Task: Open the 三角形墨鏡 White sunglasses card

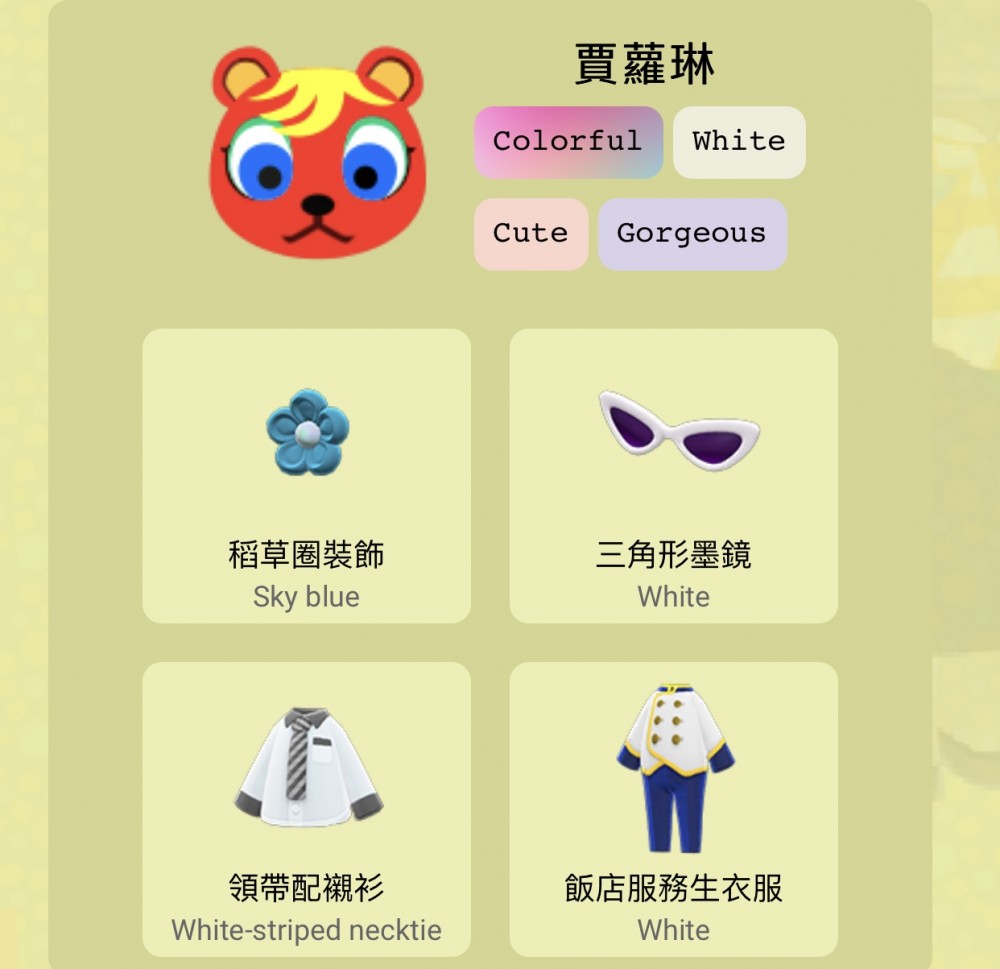Action: [x=673, y=476]
